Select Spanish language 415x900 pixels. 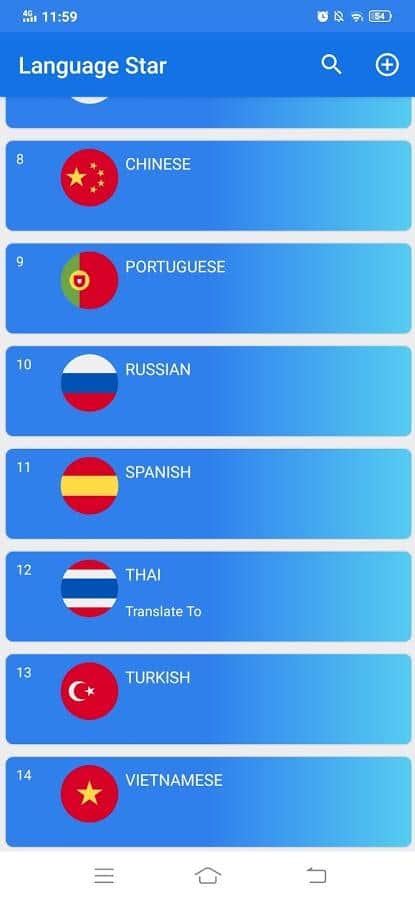[x=209, y=494]
